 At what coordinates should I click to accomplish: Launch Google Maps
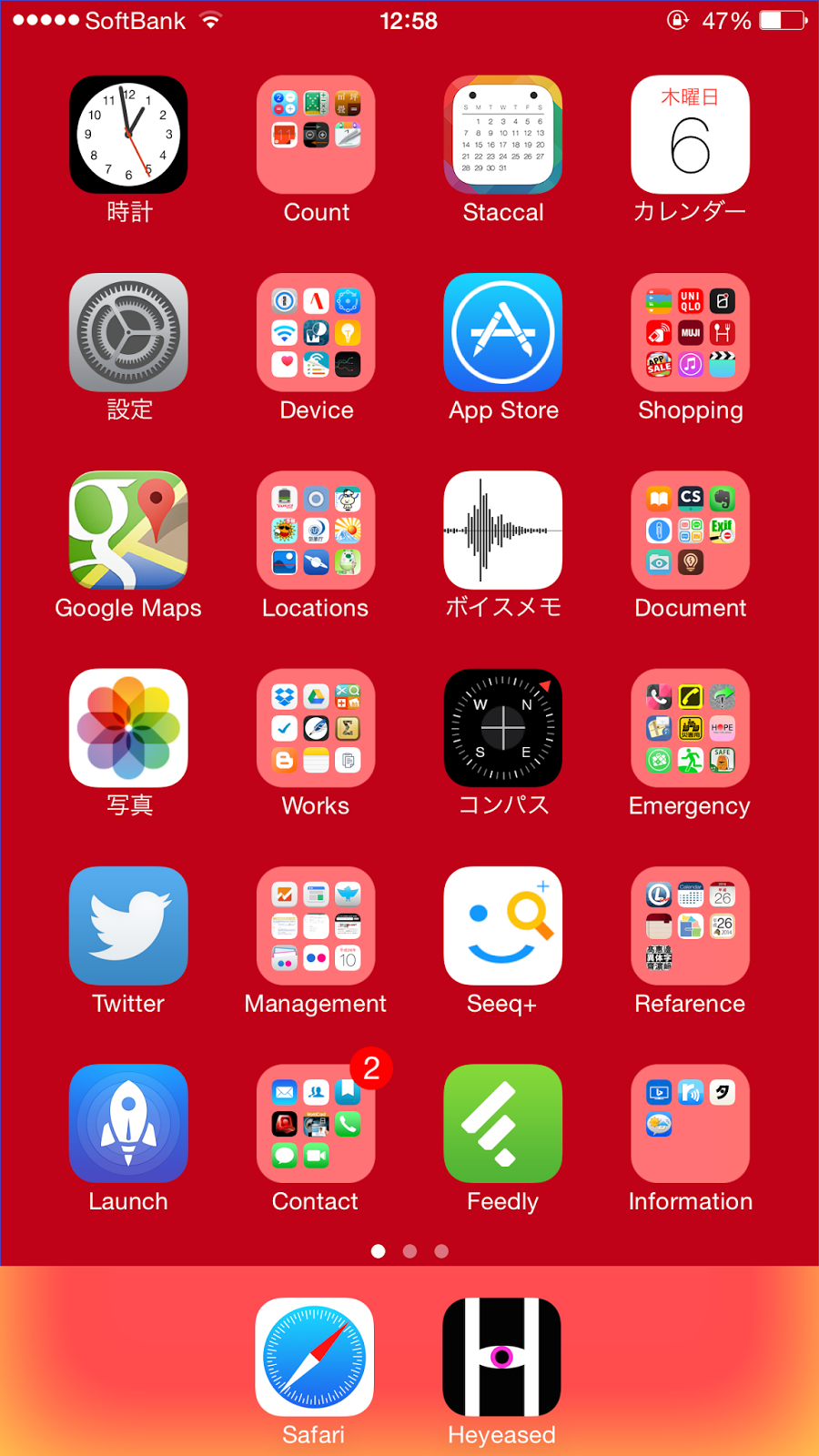(x=128, y=530)
